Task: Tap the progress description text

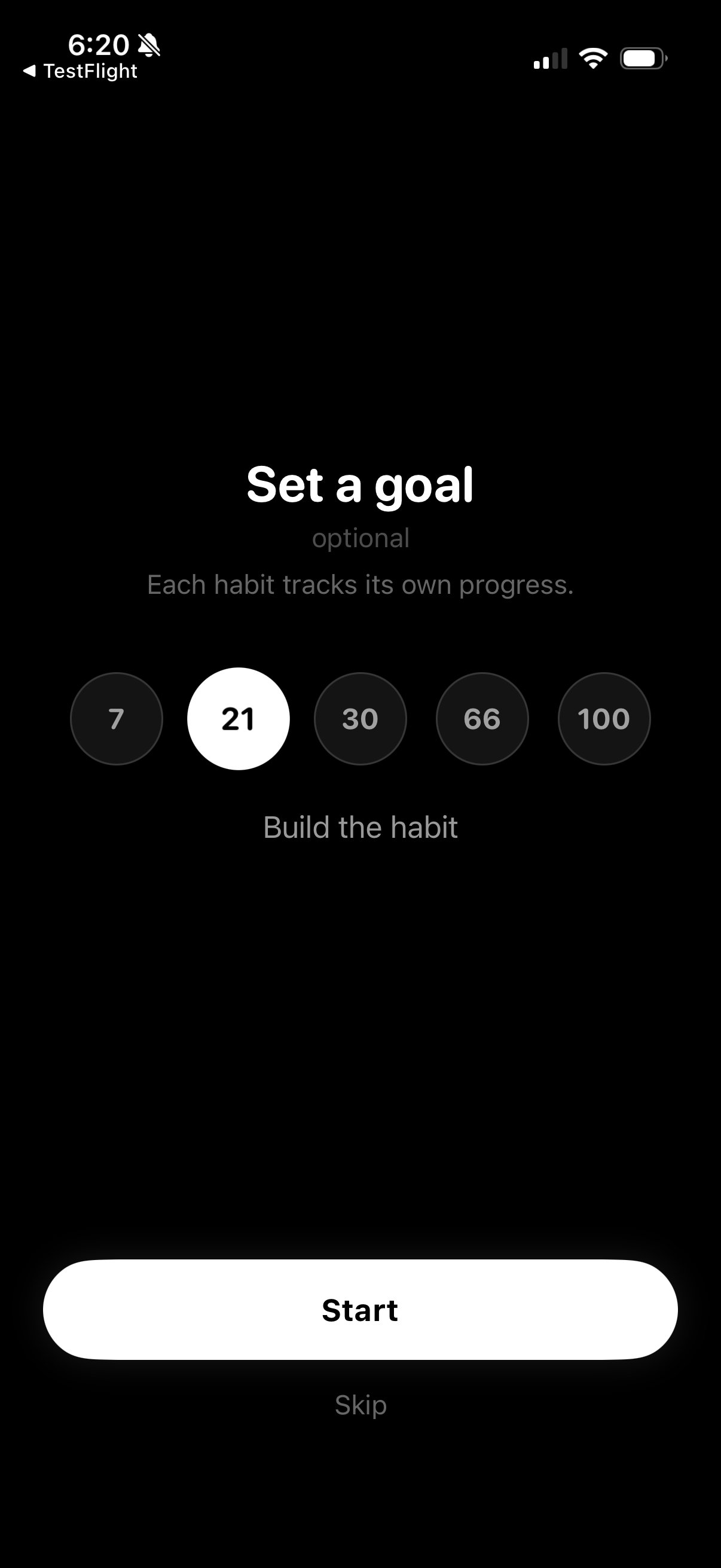Action: pos(360,584)
